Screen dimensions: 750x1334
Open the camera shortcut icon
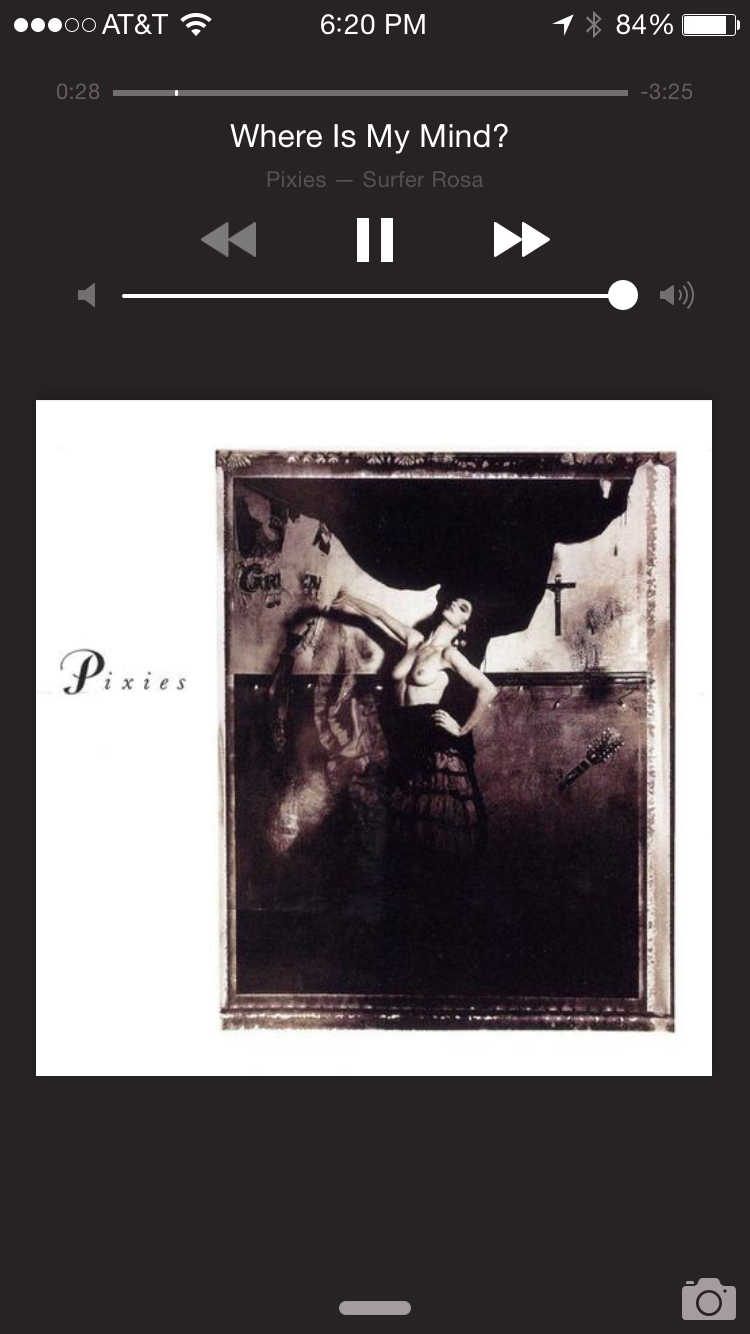coord(708,1298)
